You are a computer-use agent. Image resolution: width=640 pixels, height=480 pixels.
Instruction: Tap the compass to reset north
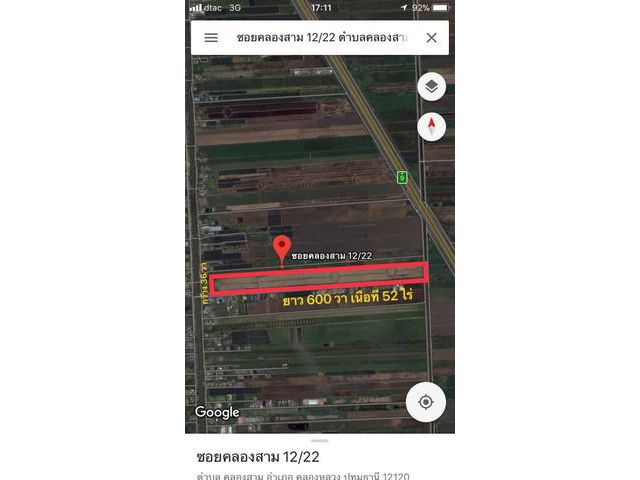tap(431, 126)
